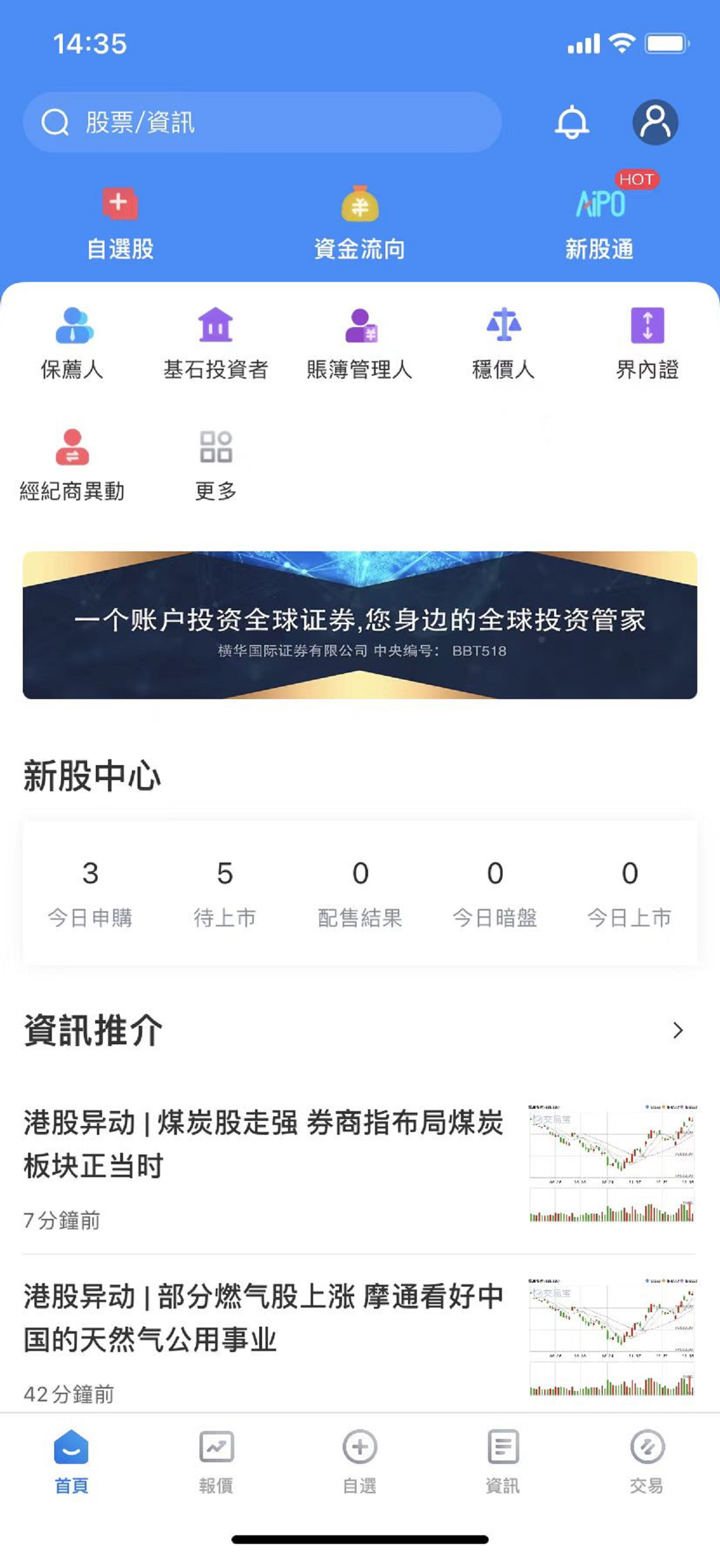Open 經紀商異動 section
Image resolution: width=720 pixels, height=1558 pixels.
72,465
